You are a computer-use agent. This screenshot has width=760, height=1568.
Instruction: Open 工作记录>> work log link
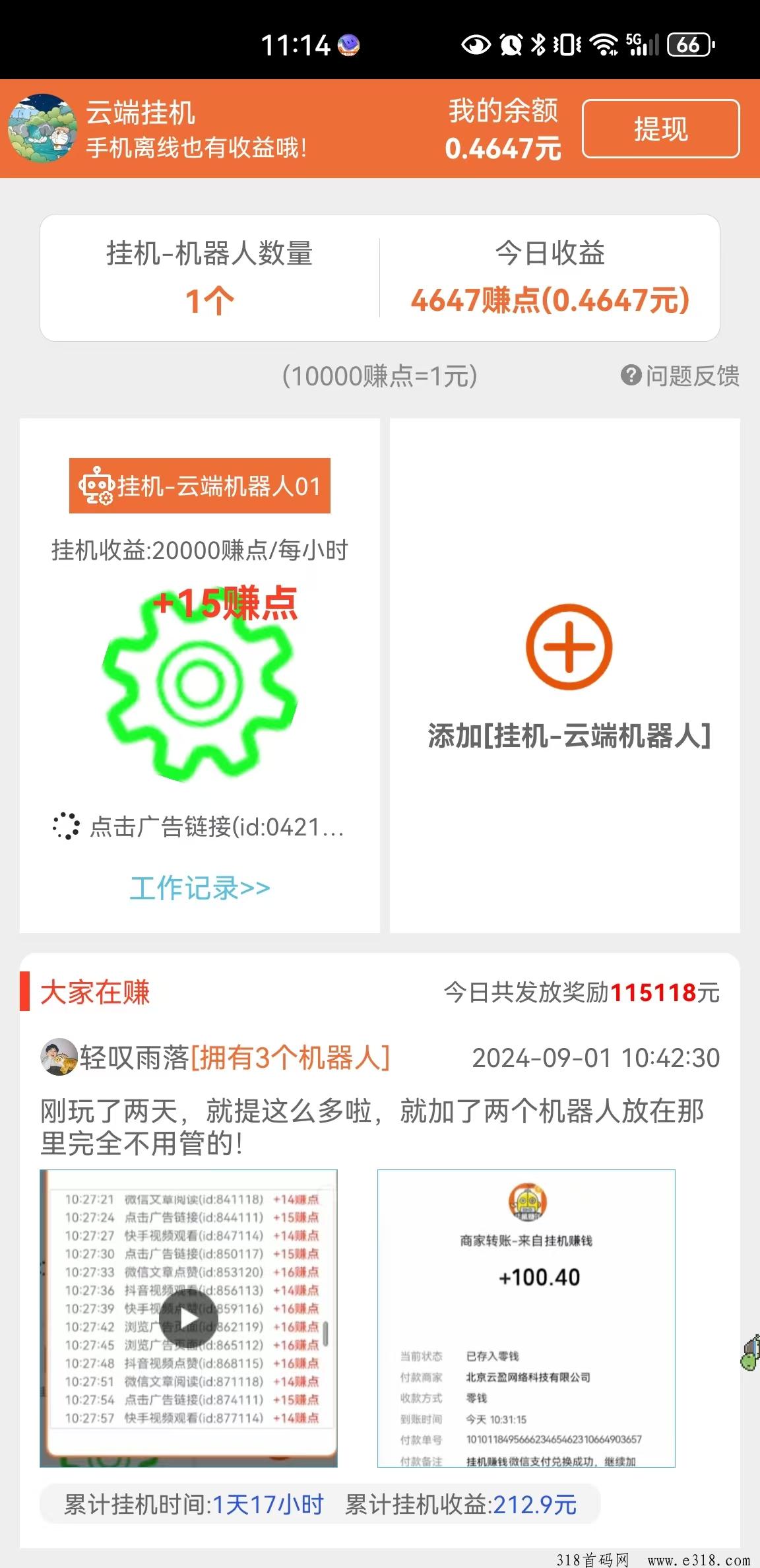(200, 888)
